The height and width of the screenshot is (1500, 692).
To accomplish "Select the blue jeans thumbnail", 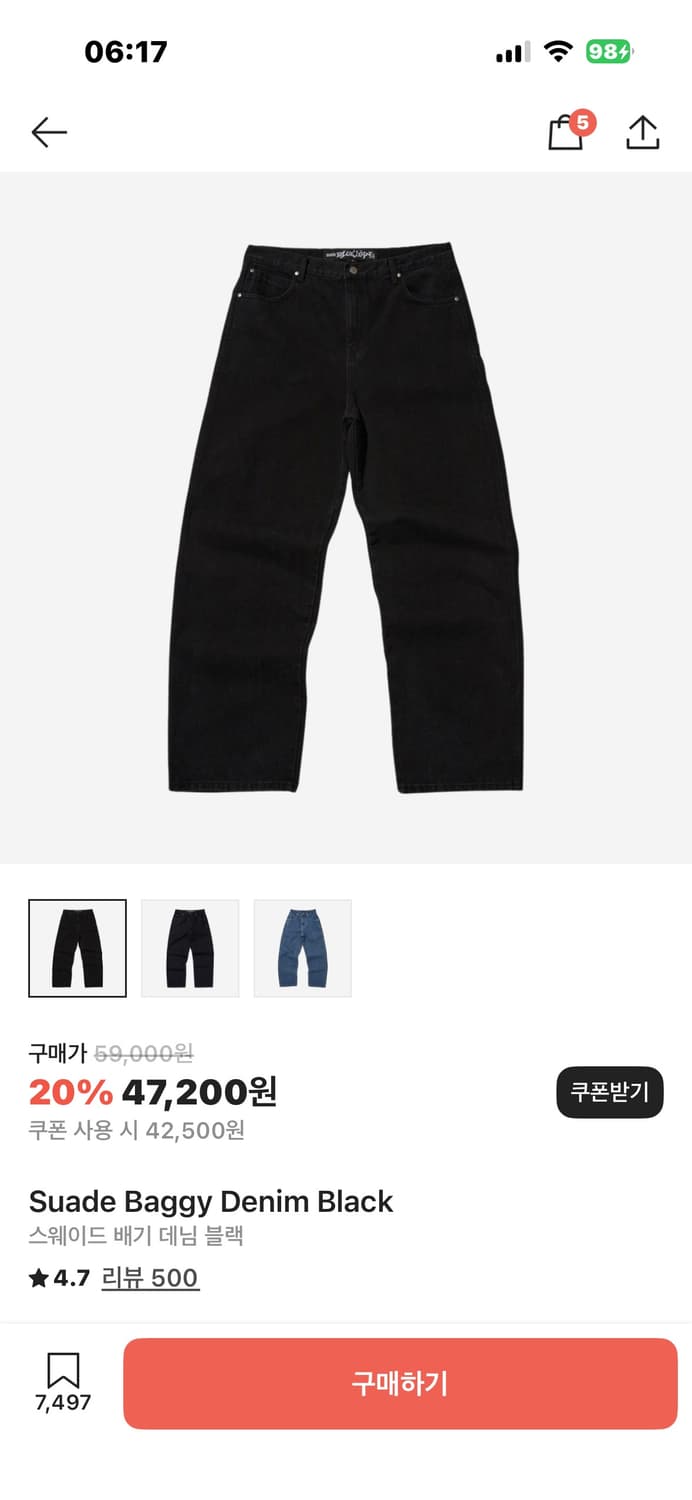I will [302, 948].
